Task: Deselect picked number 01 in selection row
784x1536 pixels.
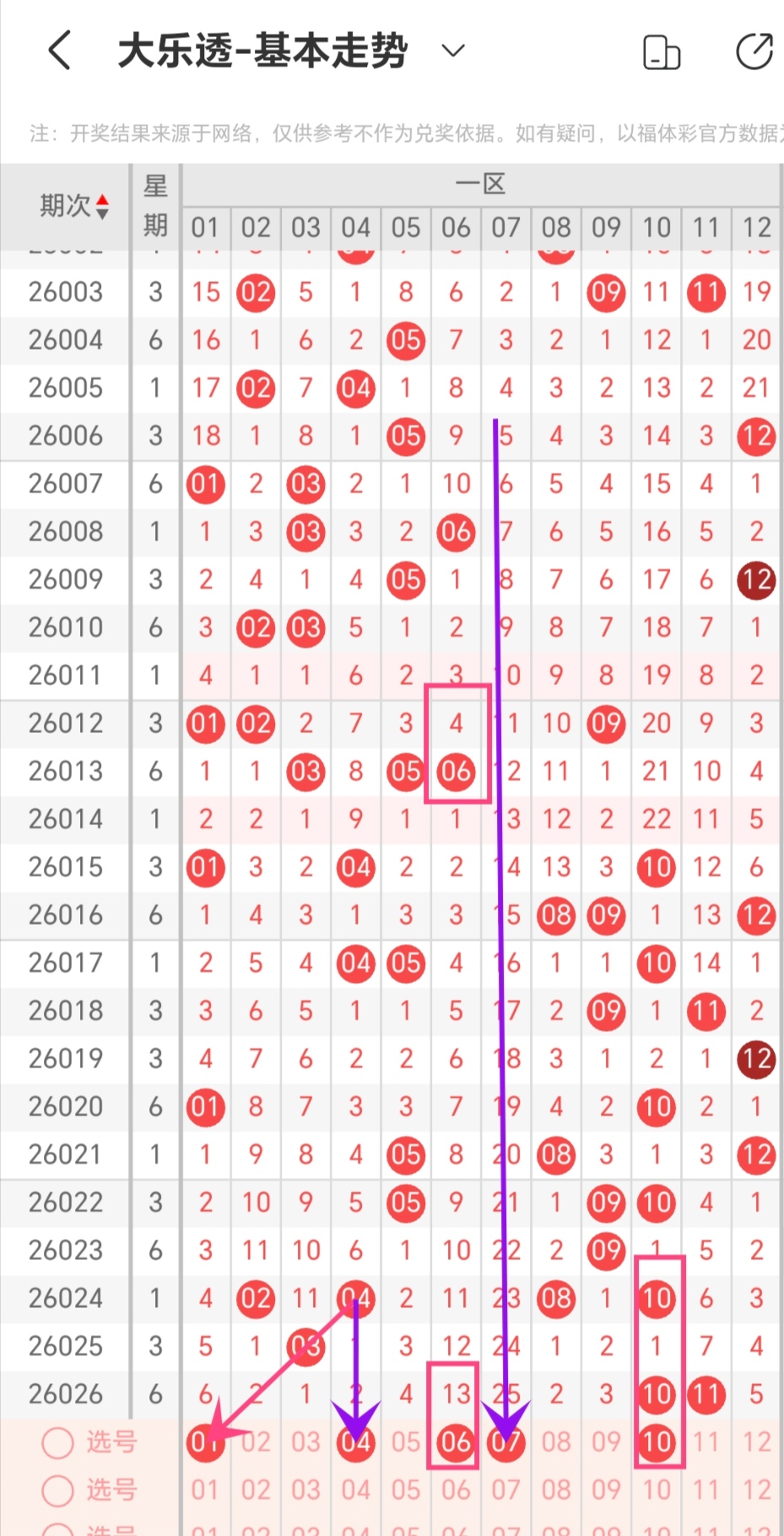Action: [x=205, y=1442]
